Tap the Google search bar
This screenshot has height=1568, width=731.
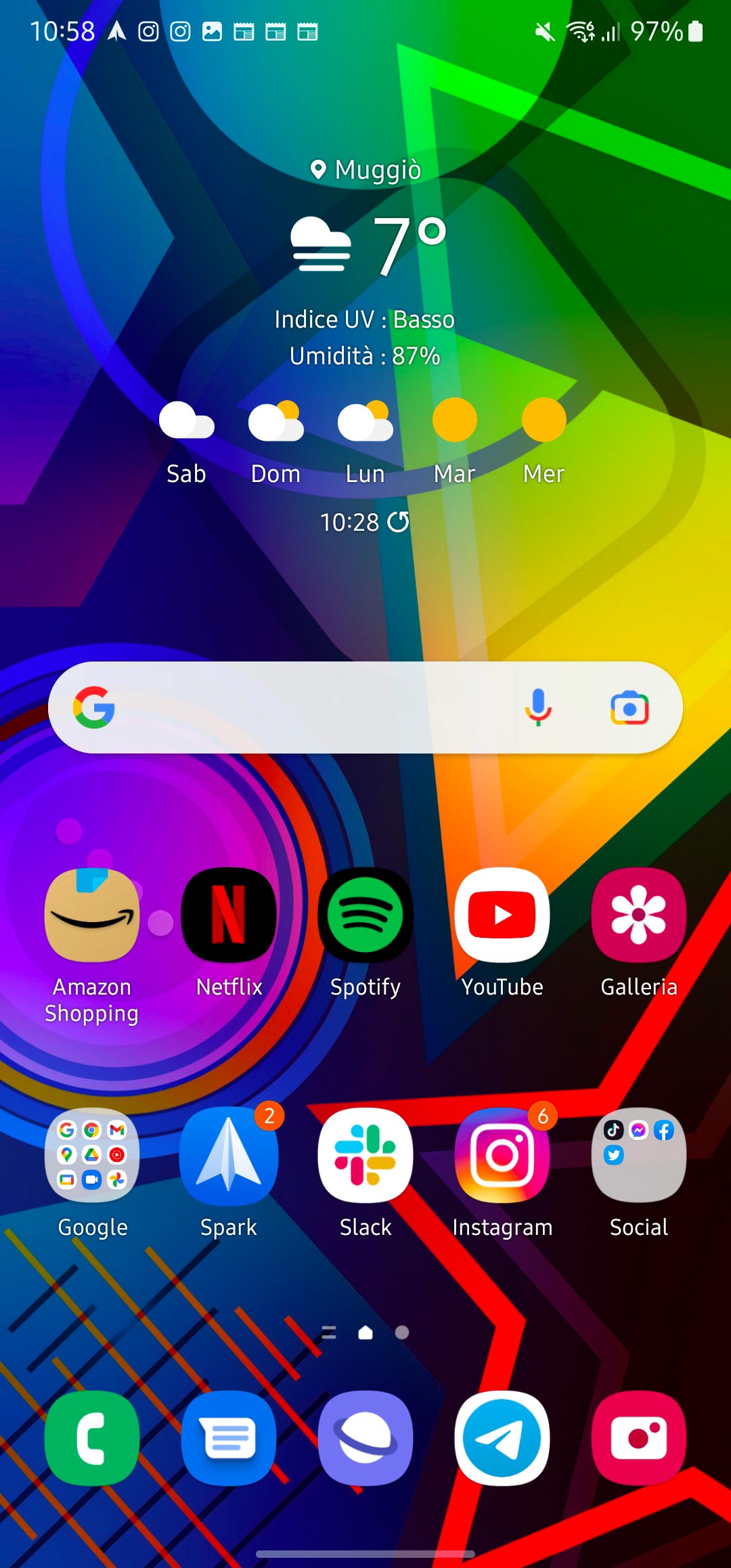coord(305,708)
